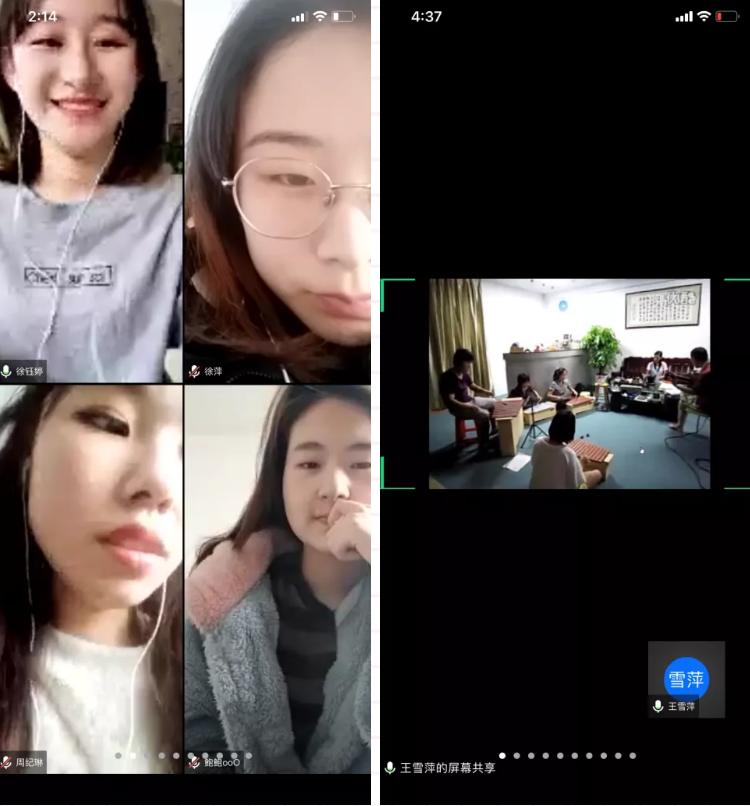
Task: Tap the shared screen from 王雪萍
Action: coord(569,383)
